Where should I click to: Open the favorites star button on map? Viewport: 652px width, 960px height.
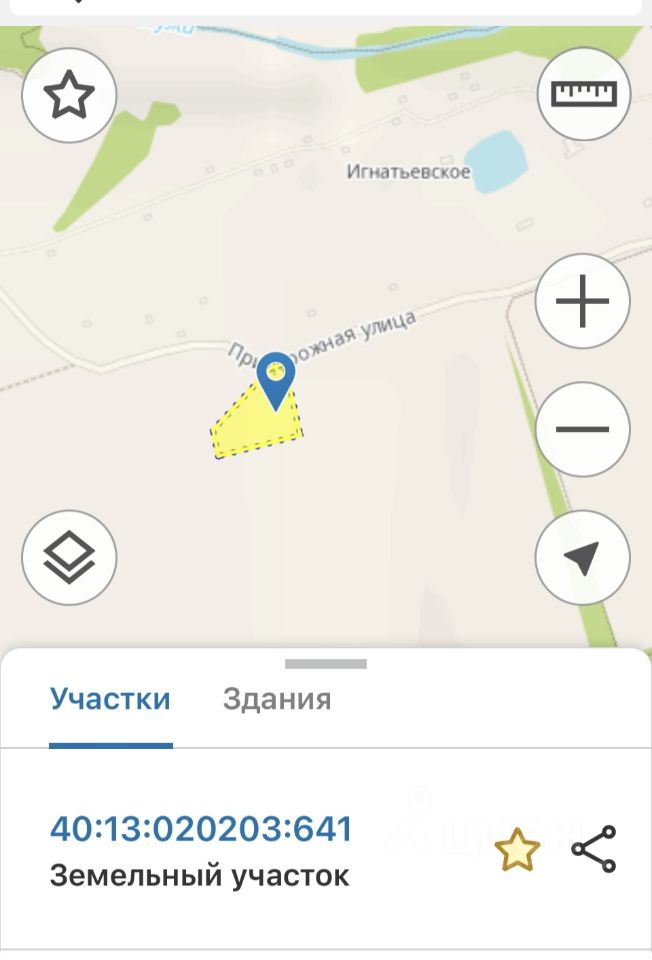click(x=69, y=97)
